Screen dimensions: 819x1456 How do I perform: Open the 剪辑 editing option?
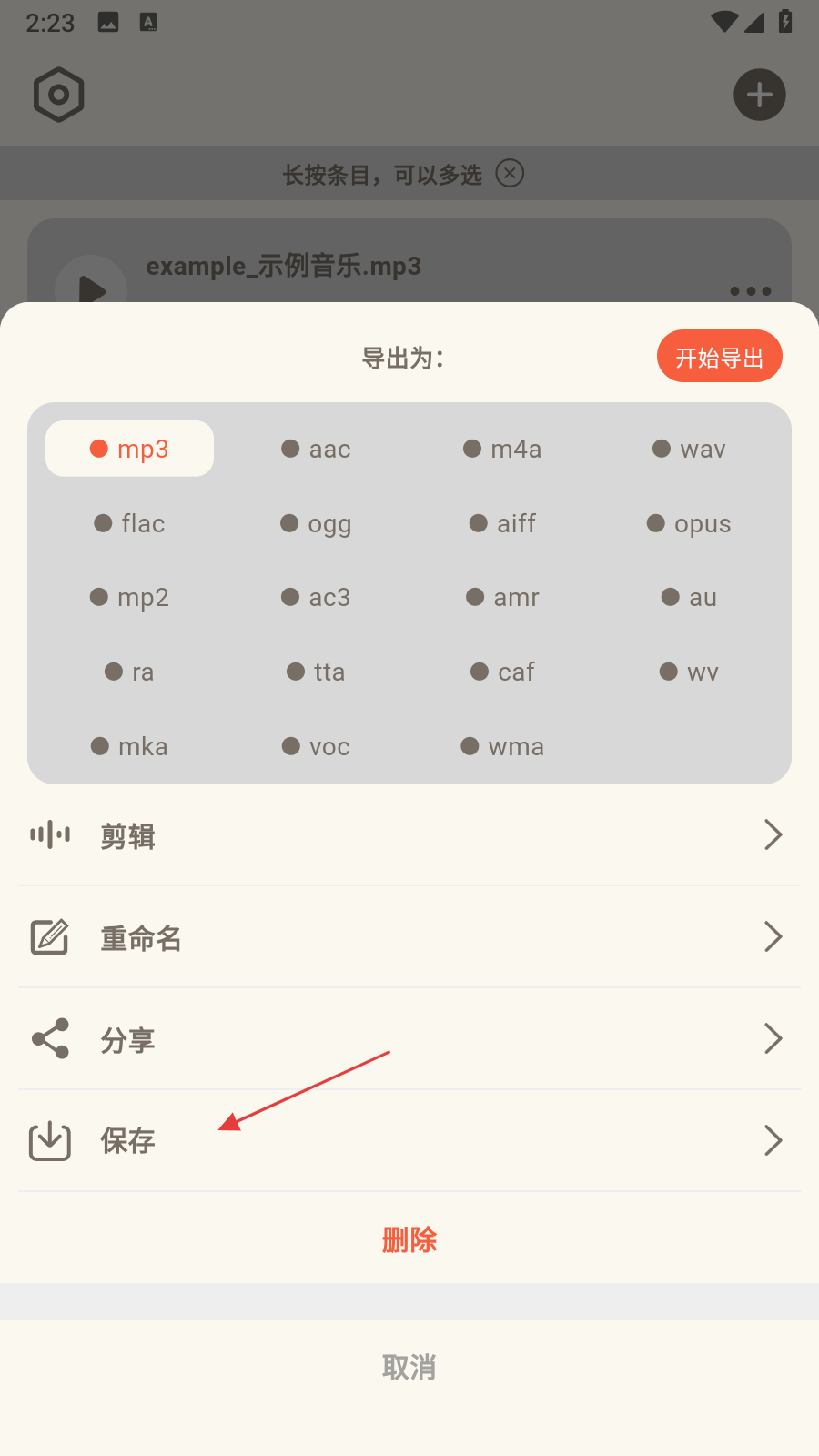tap(409, 834)
